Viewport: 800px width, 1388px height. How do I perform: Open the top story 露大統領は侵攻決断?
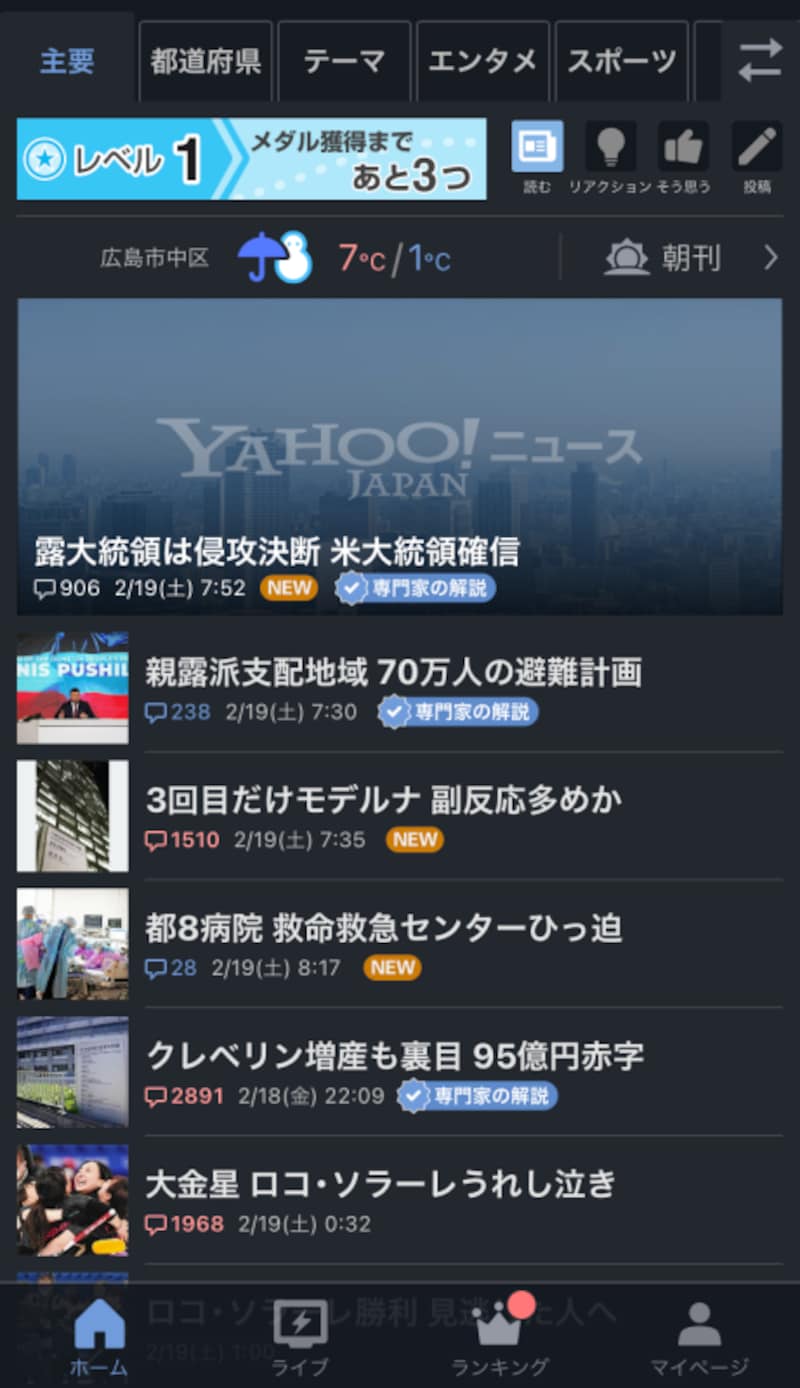pyautogui.click(x=399, y=456)
